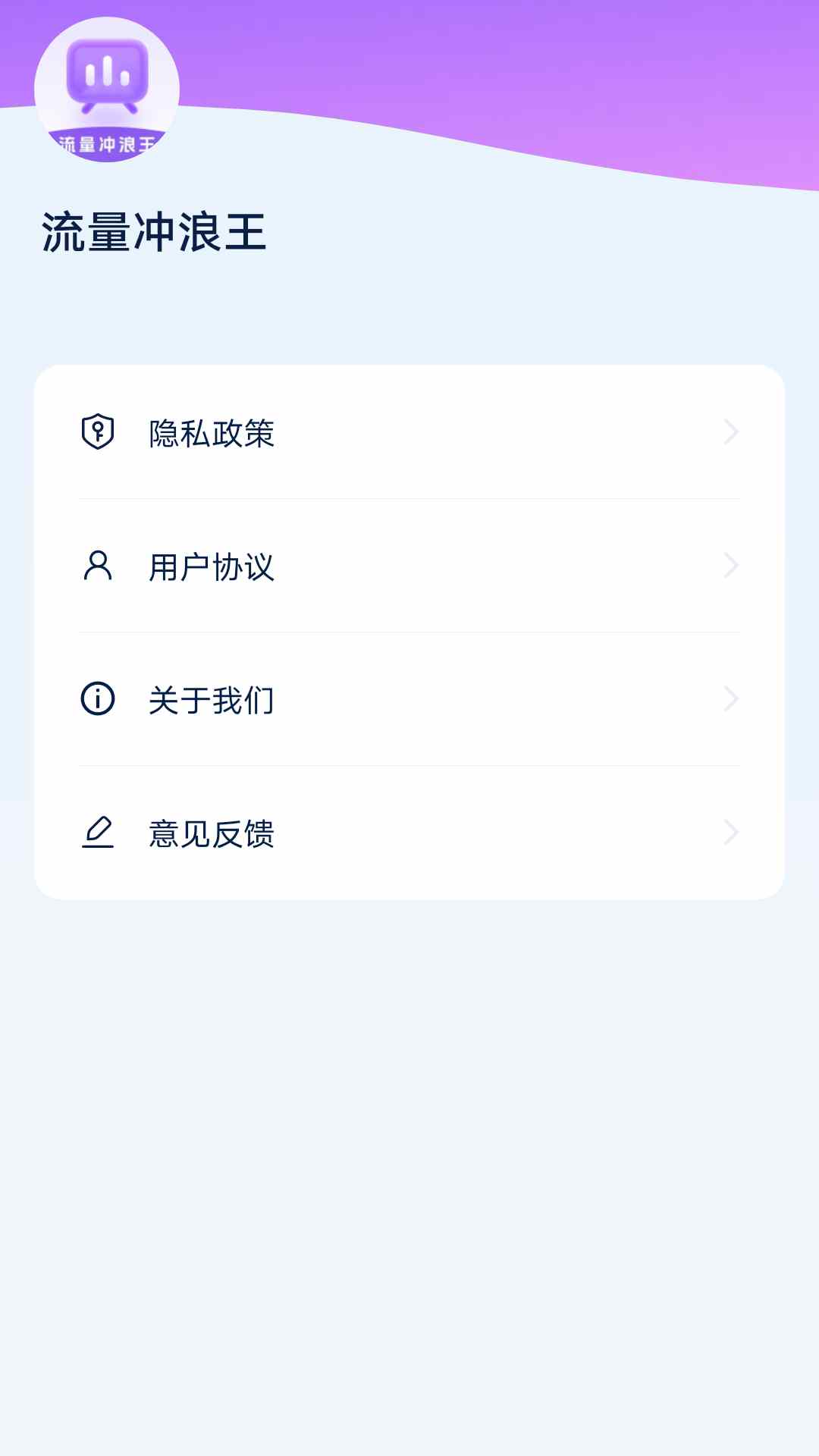Click the 流量冲浪王 app logo avatar
The height and width of the screenshot is (1456, 819).
[x=107, y=89]
